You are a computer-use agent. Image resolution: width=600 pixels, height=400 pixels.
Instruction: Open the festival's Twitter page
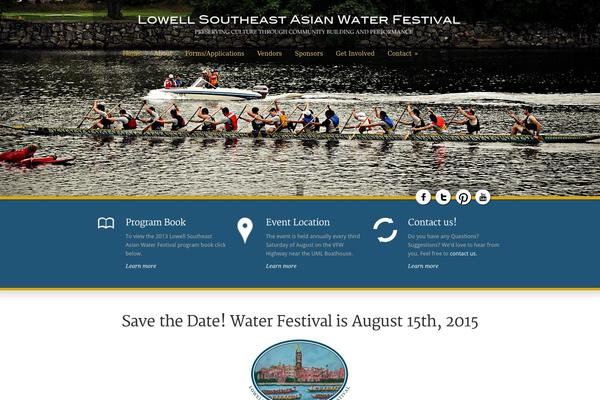tap(443, 197)
